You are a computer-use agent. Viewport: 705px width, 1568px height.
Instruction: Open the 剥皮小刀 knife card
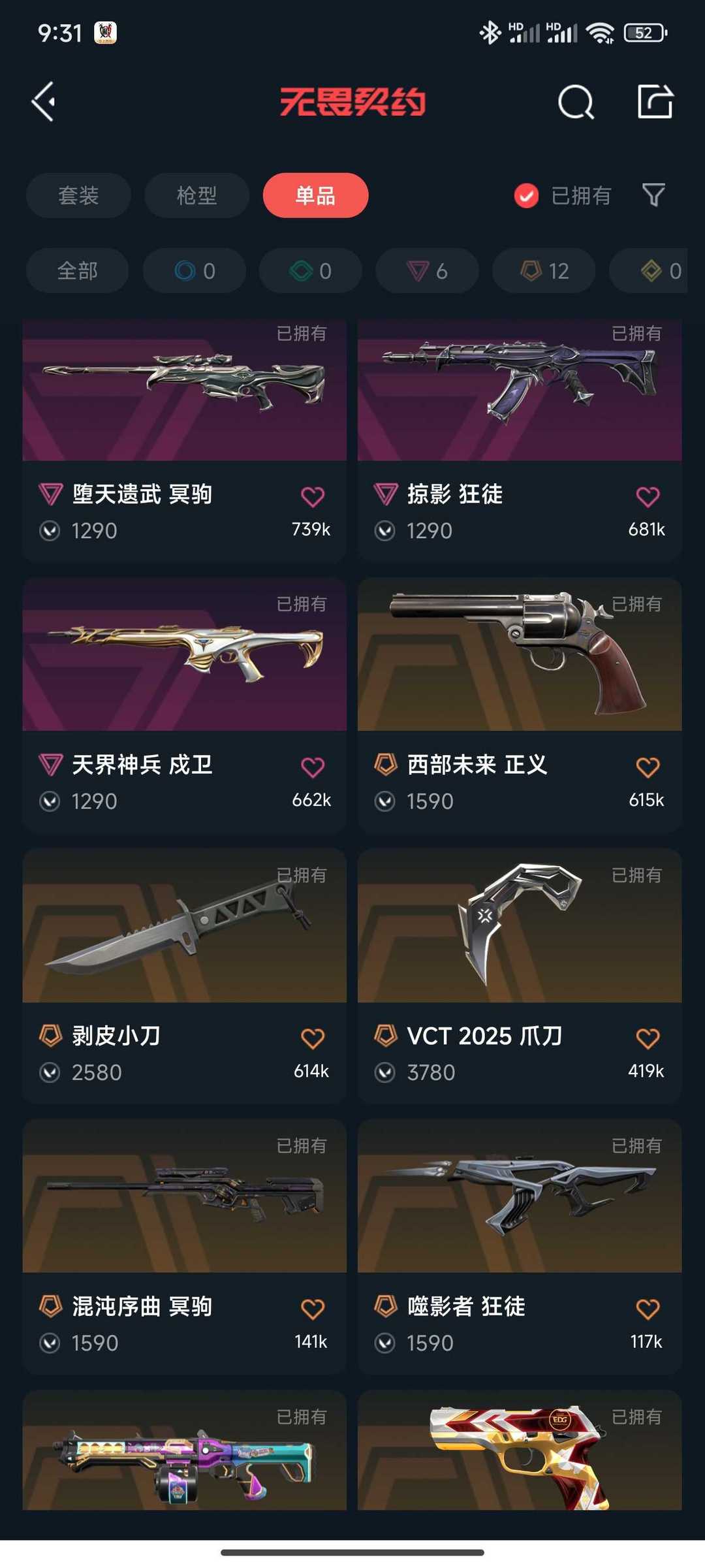tap(184, 976)
